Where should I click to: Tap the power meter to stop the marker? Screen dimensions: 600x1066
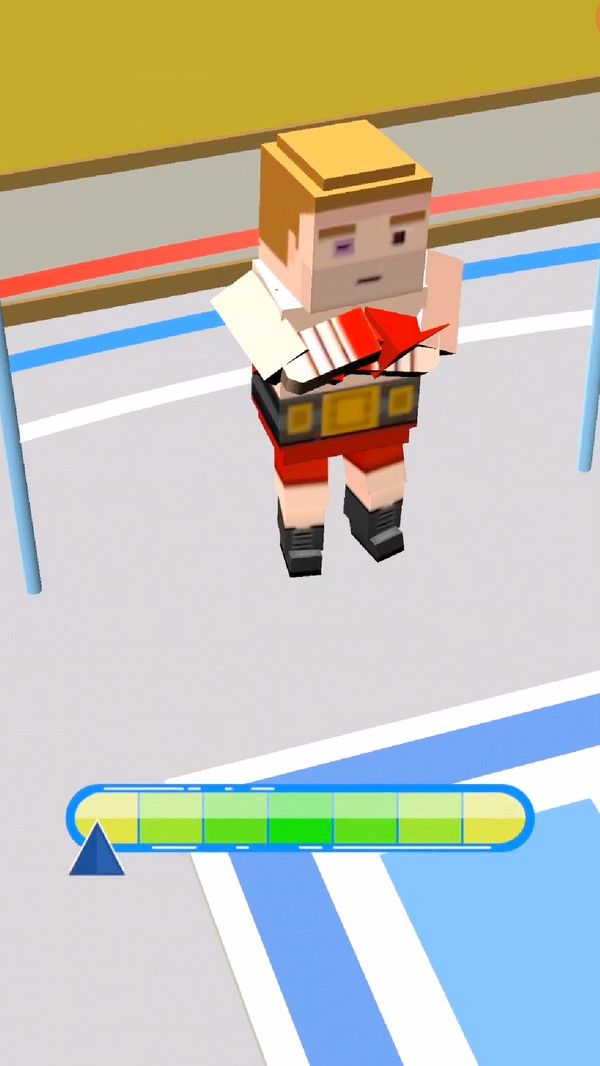[x=300, y=818]
